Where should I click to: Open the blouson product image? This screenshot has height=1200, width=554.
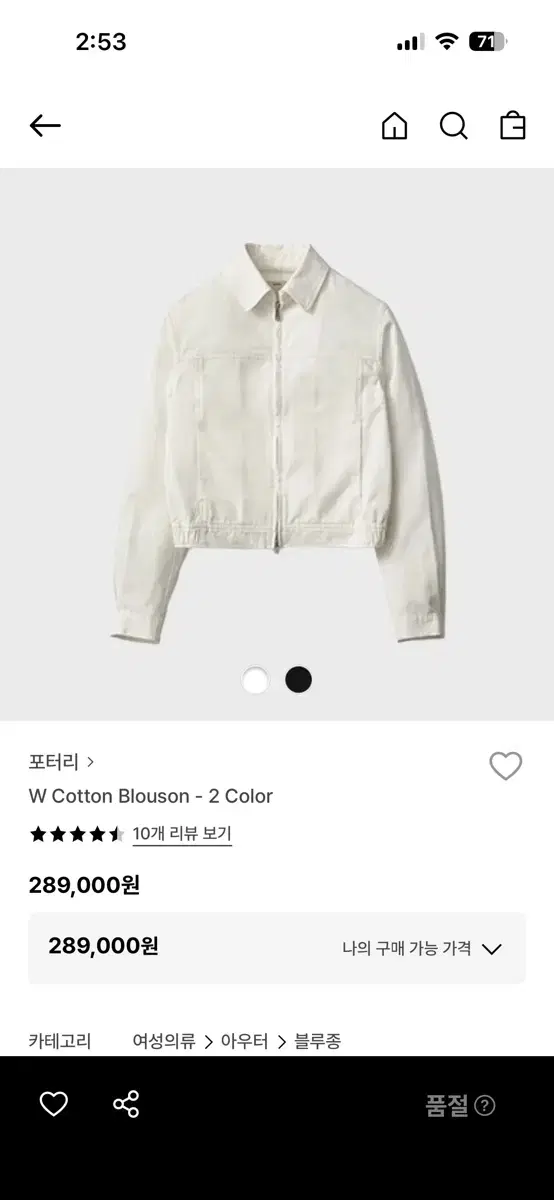(x=277, y=440)
